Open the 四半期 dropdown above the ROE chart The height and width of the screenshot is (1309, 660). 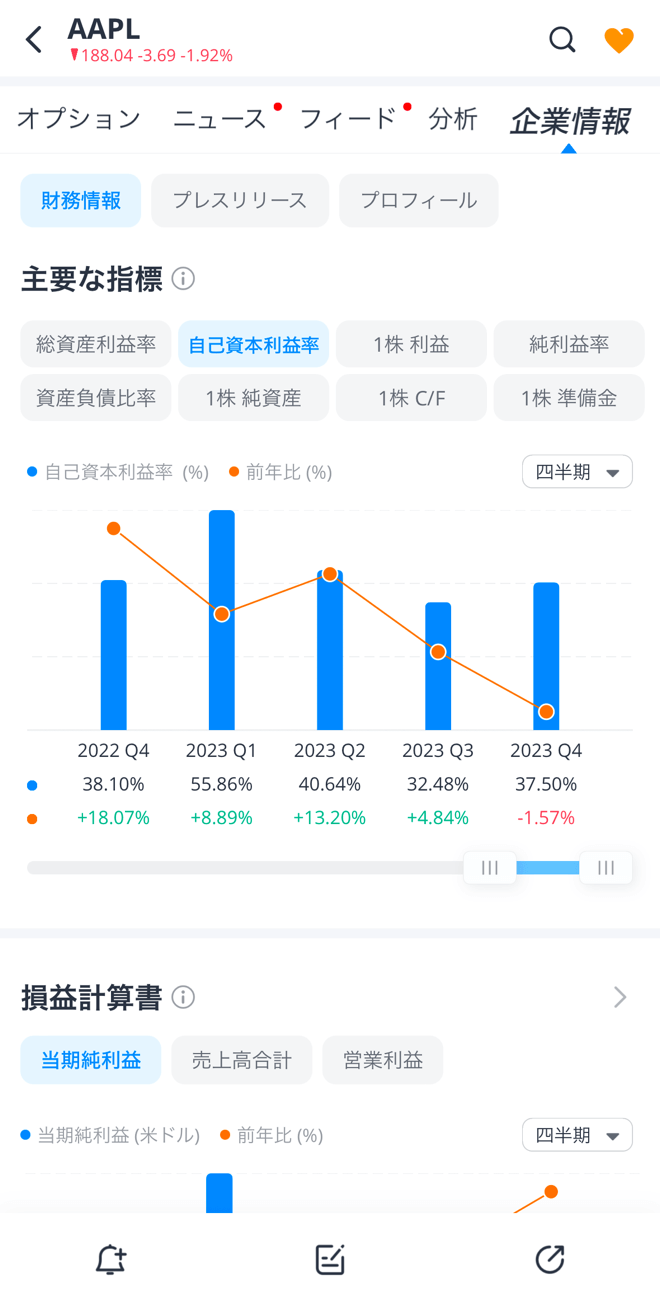577,472
